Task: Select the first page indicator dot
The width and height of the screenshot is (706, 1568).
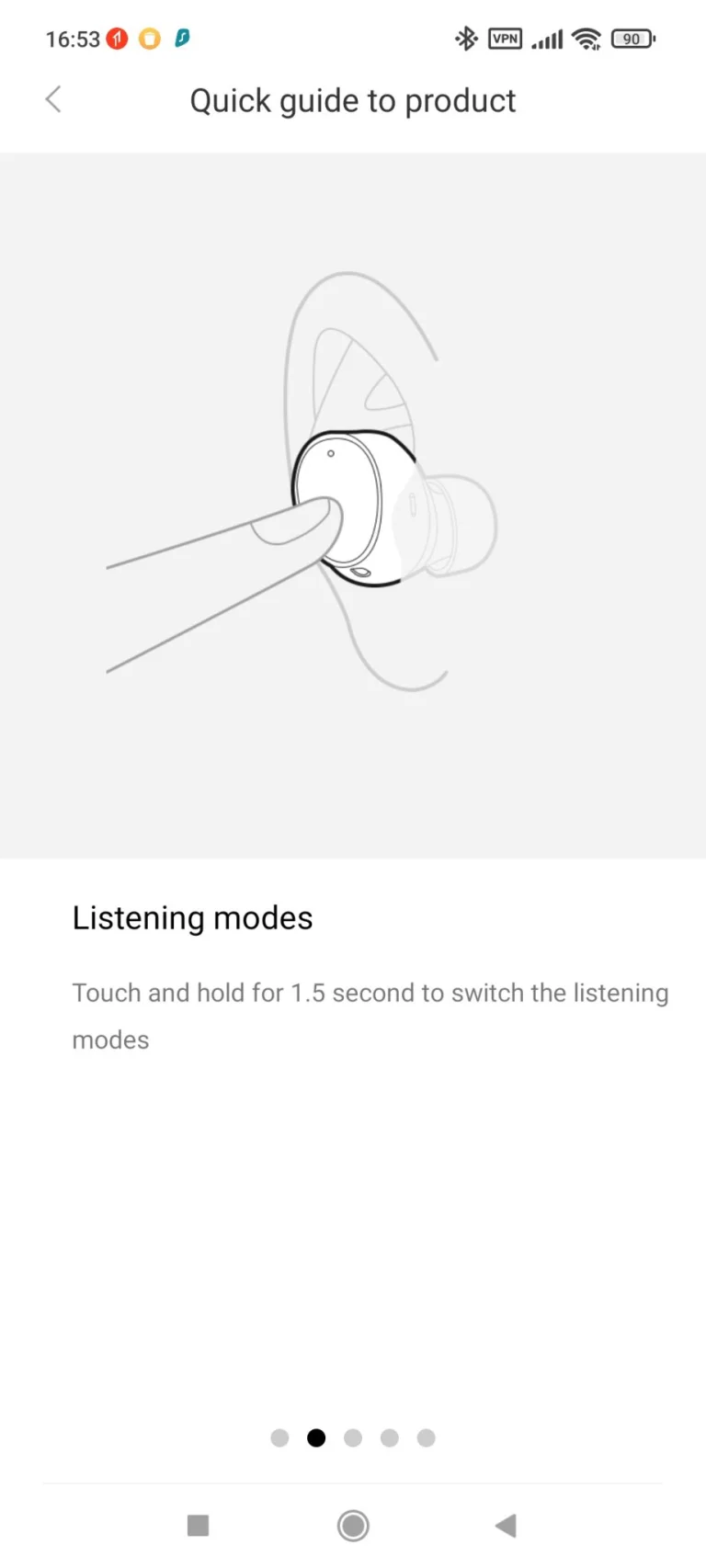Action: (x=279, y=1437)
